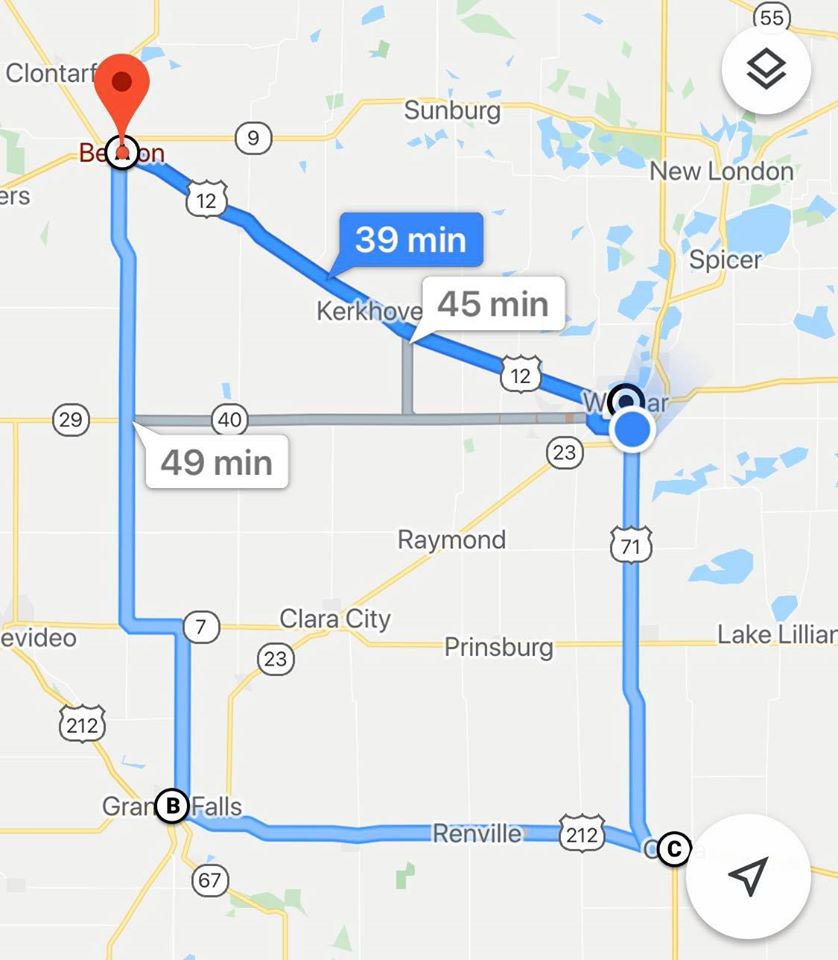
Task: Tap the red destination pin at Benson
Action: pyautogui.click(x=122, y=96)
